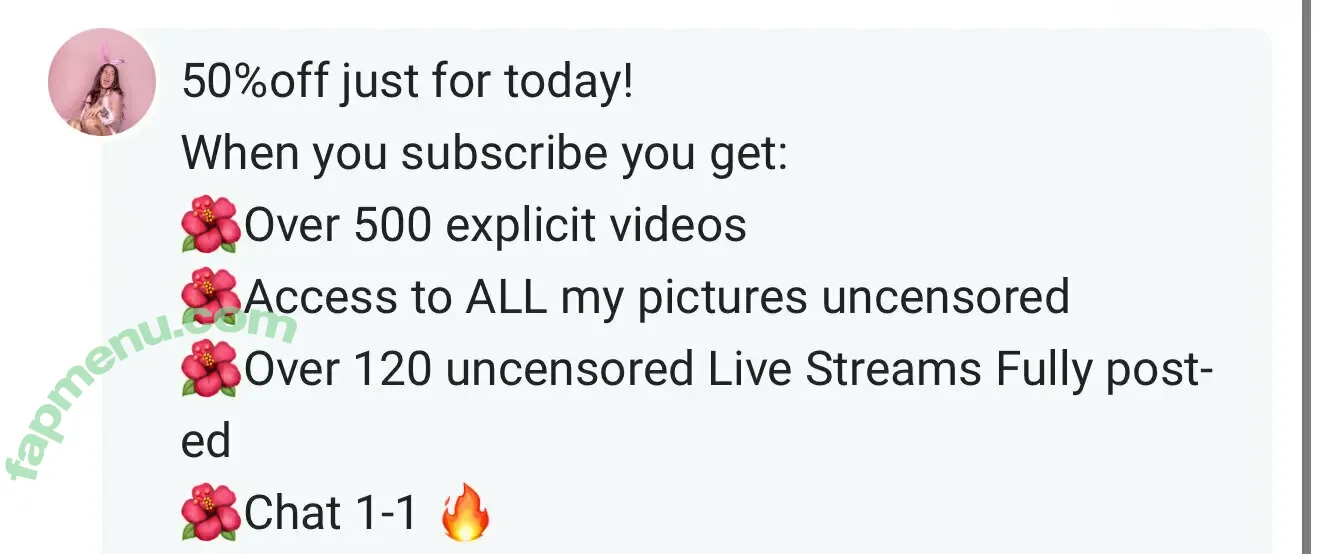
Task: Open the sender's profile picture avatar
Action: click(101, 81)
